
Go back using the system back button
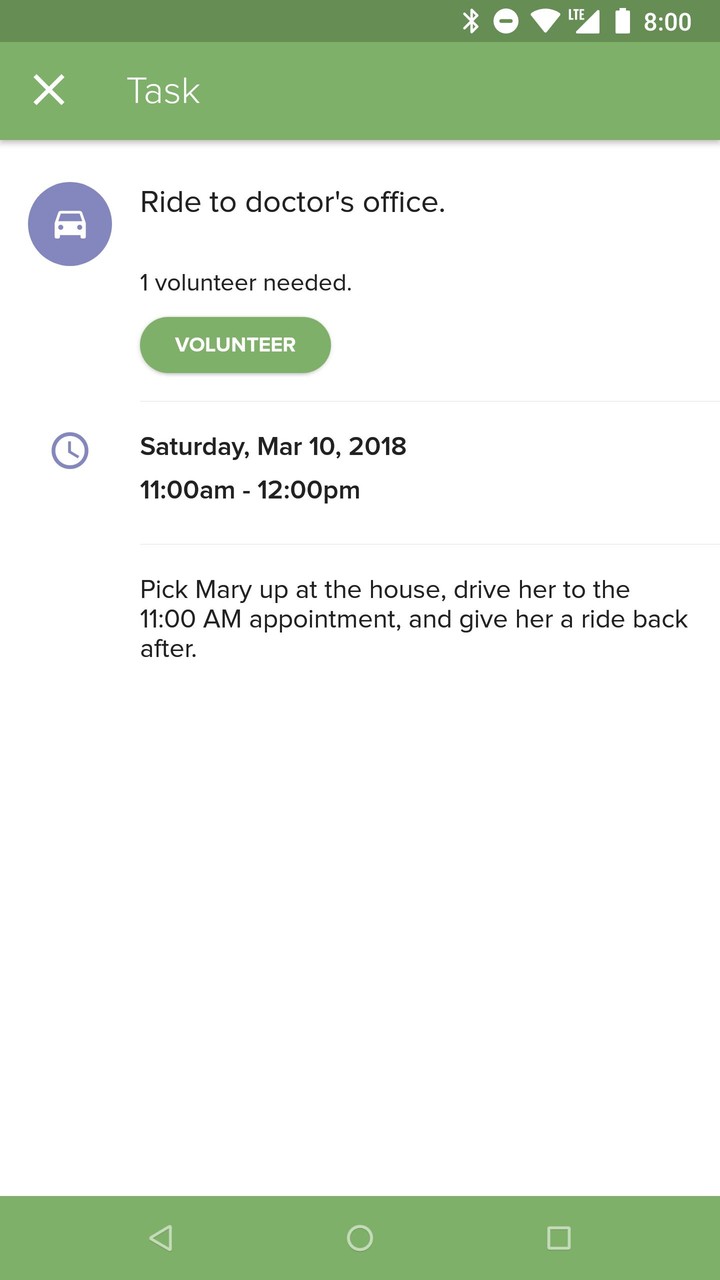[160, 1238]
